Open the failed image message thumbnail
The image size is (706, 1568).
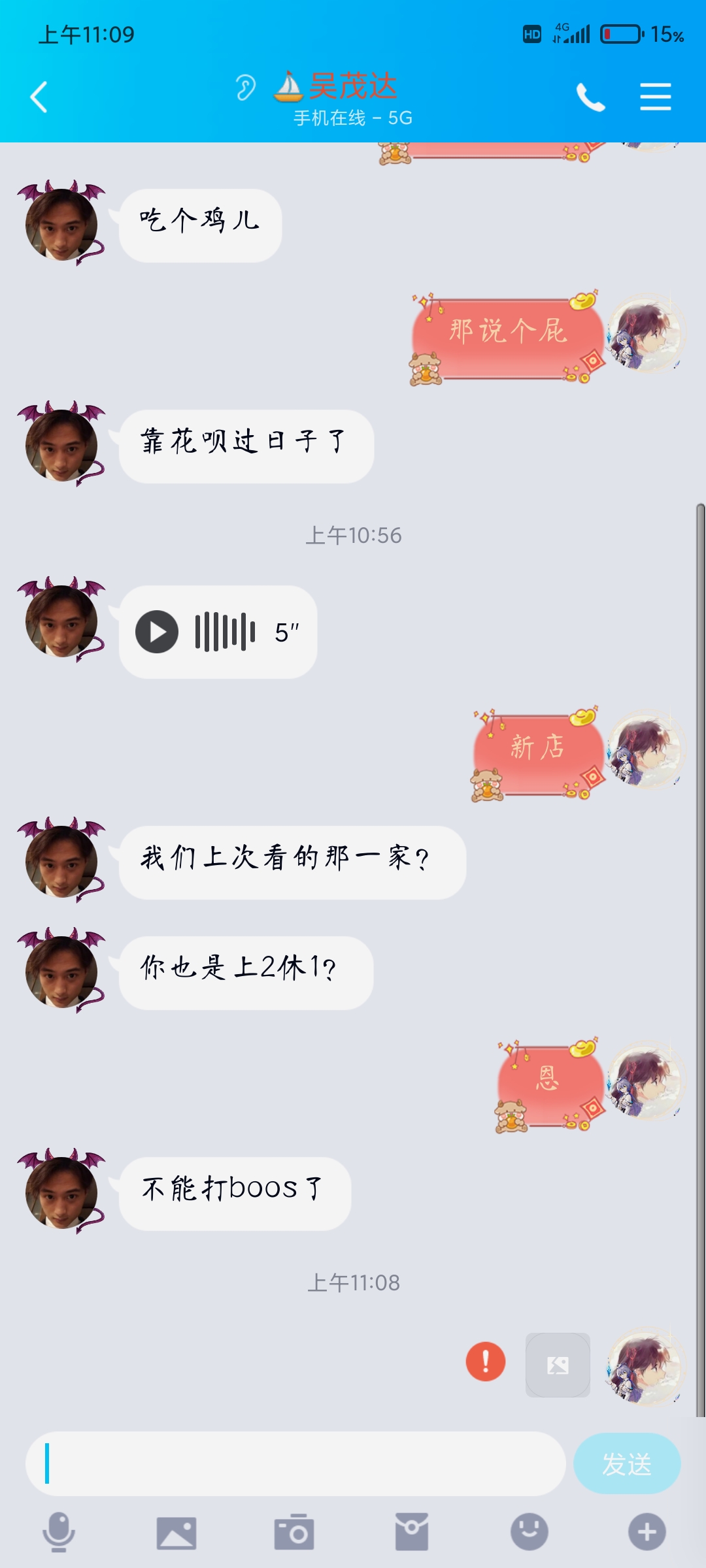coord(558,1365)
